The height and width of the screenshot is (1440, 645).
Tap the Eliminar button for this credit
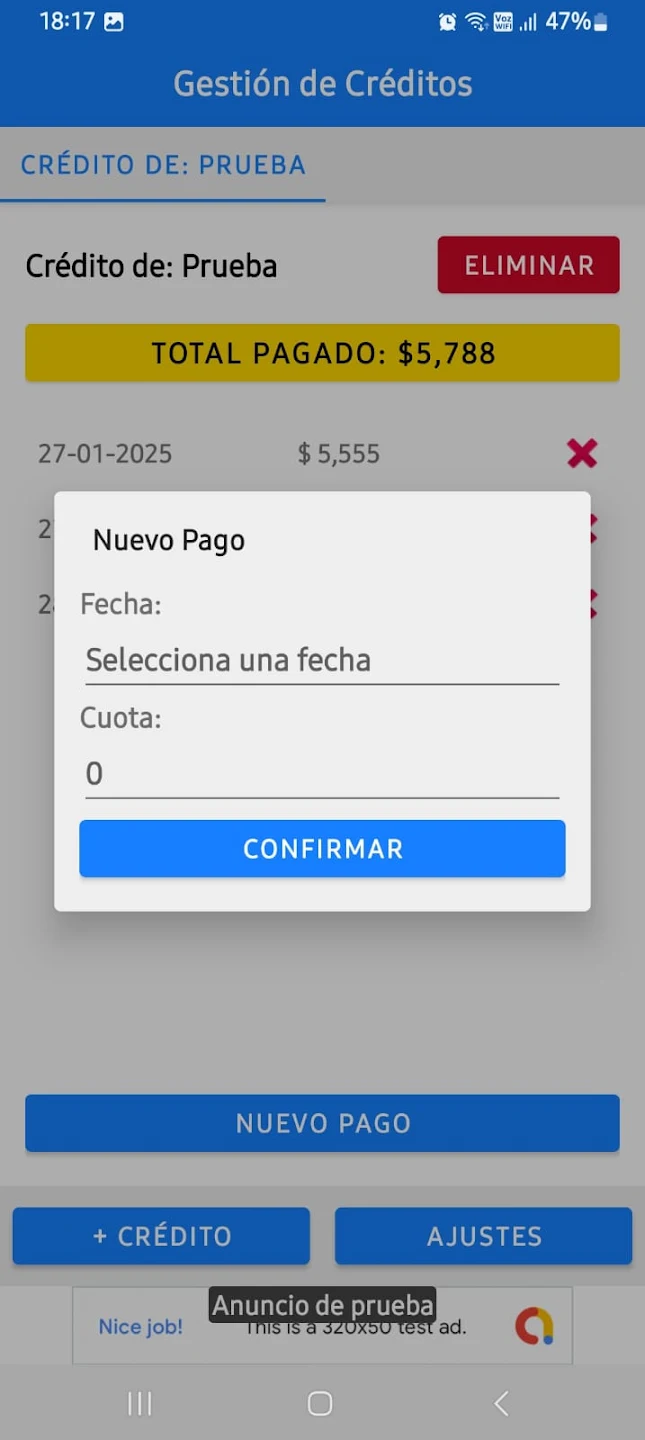[x=528, y=265]
